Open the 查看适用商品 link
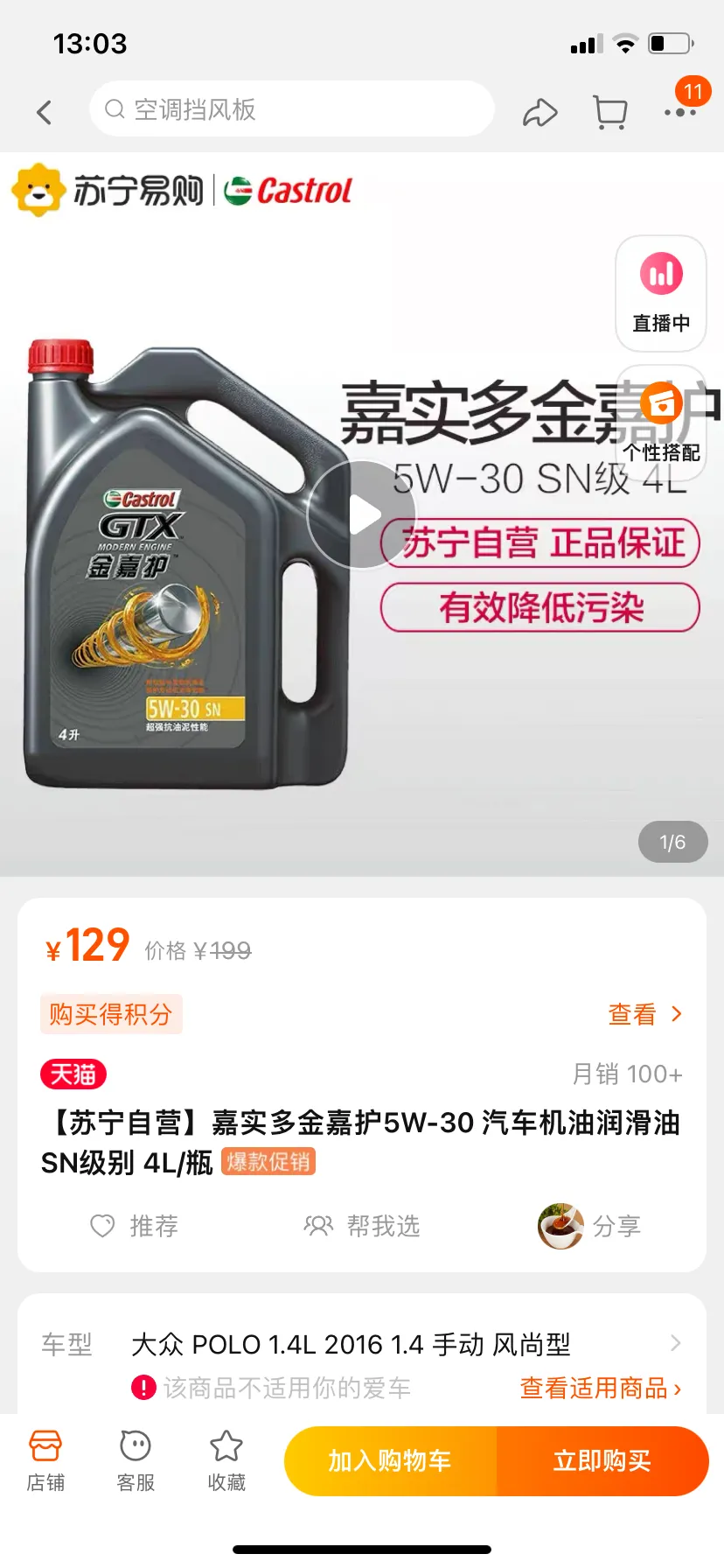The image size is (724, 1568). tap(600, 1388)
